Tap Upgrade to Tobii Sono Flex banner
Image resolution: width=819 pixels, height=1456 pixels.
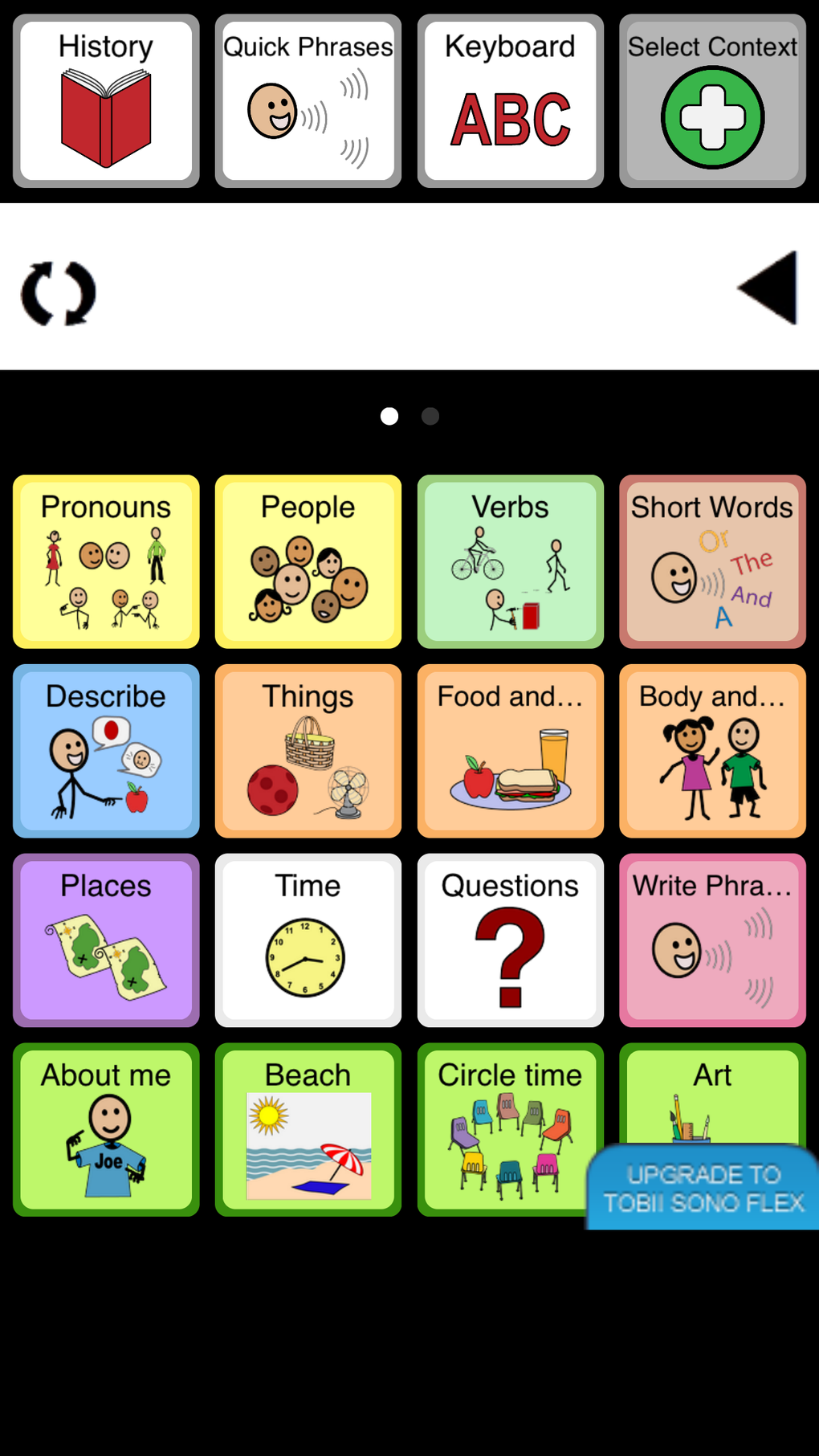(703, 1188)
